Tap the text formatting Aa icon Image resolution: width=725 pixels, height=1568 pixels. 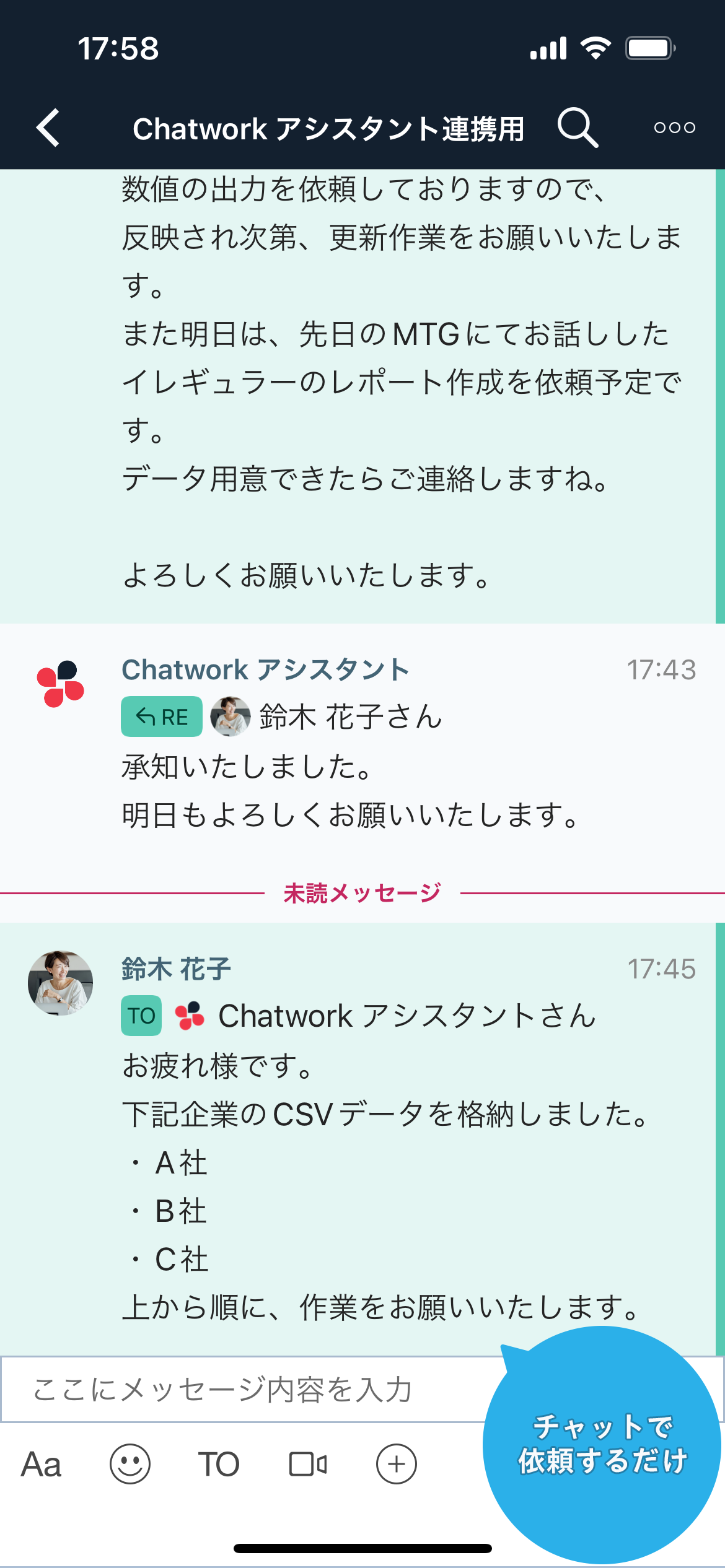pos(40,1463)
